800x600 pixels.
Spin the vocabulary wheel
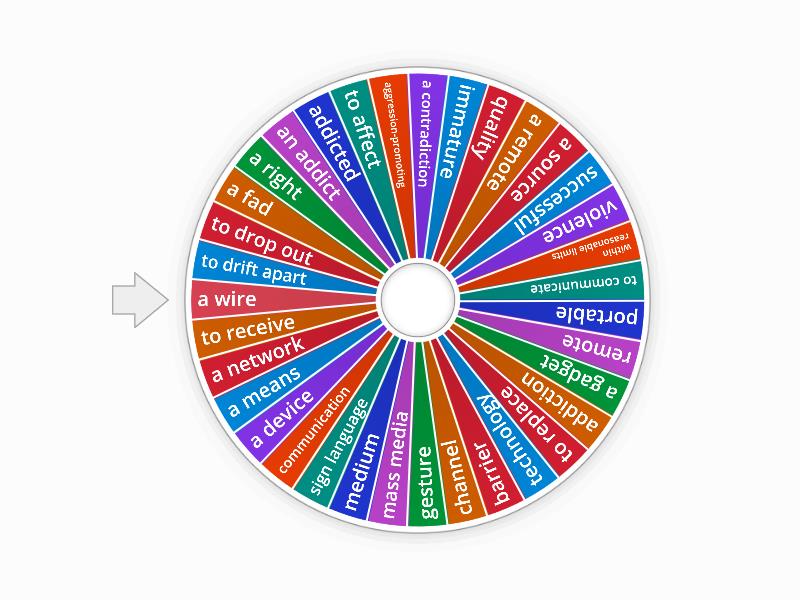[x=417, y=298]
